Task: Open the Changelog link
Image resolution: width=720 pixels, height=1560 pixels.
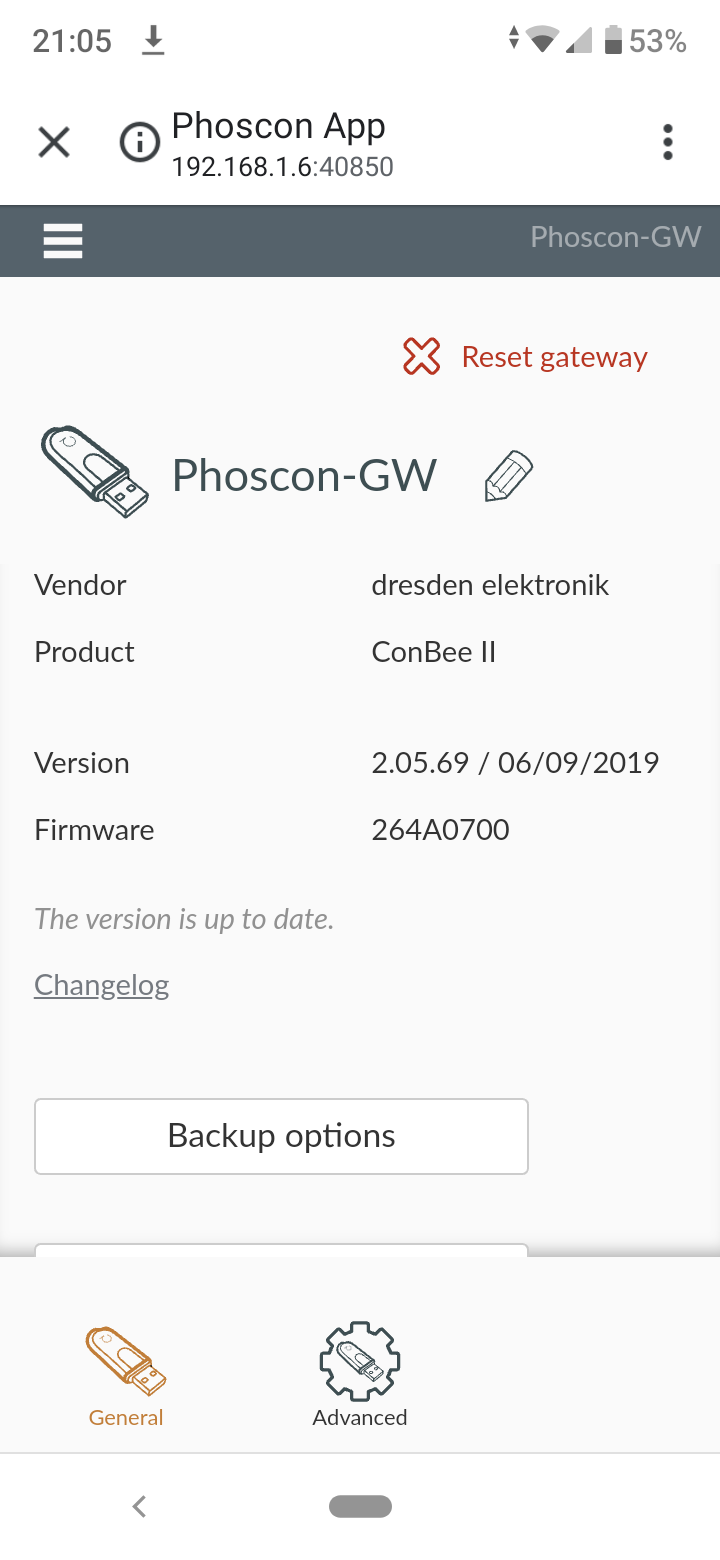Action: [101, 985]
